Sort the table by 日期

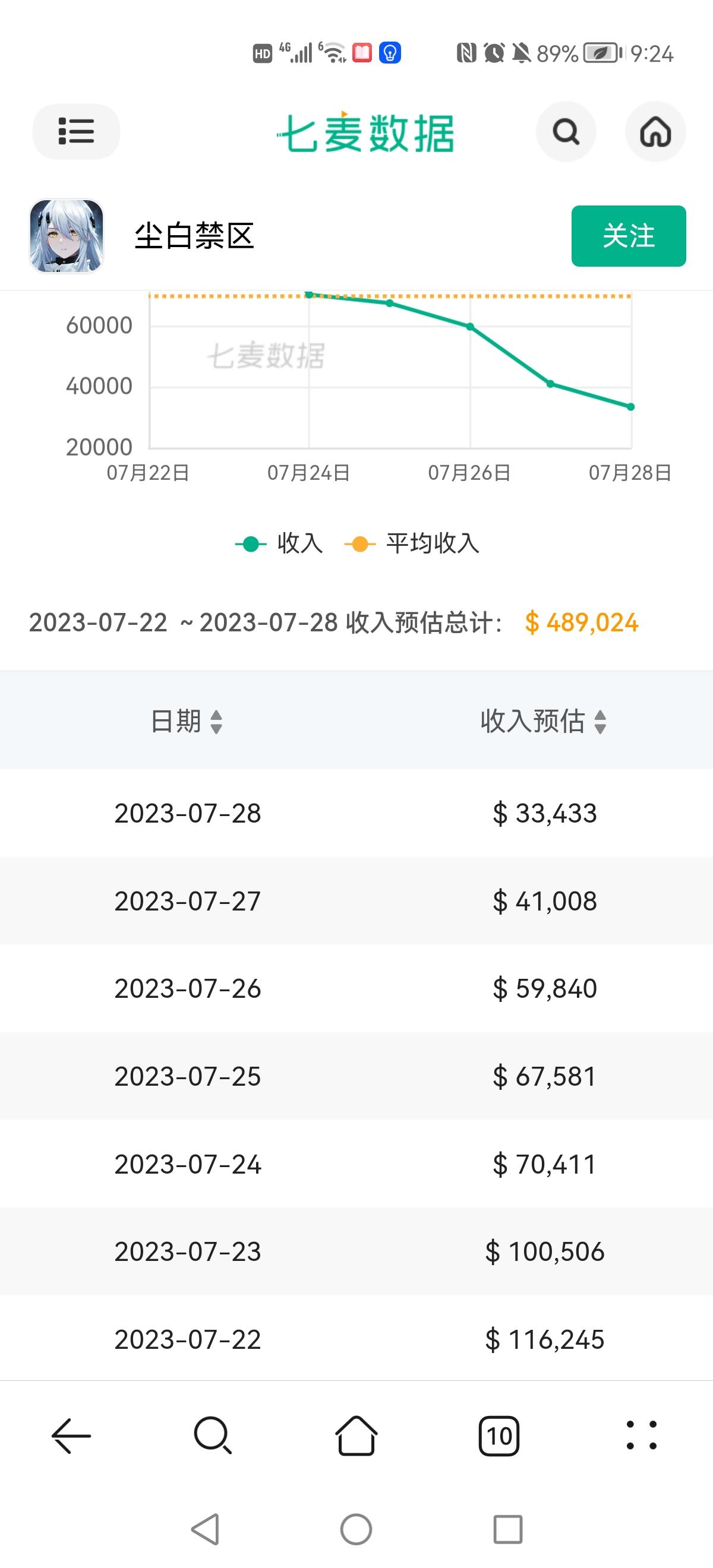click(x=187, y=721)
